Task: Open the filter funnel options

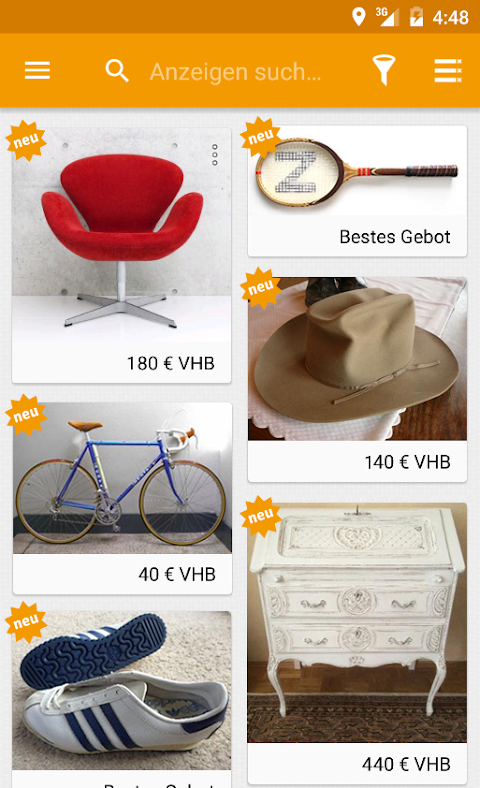Action: (383, 70)
